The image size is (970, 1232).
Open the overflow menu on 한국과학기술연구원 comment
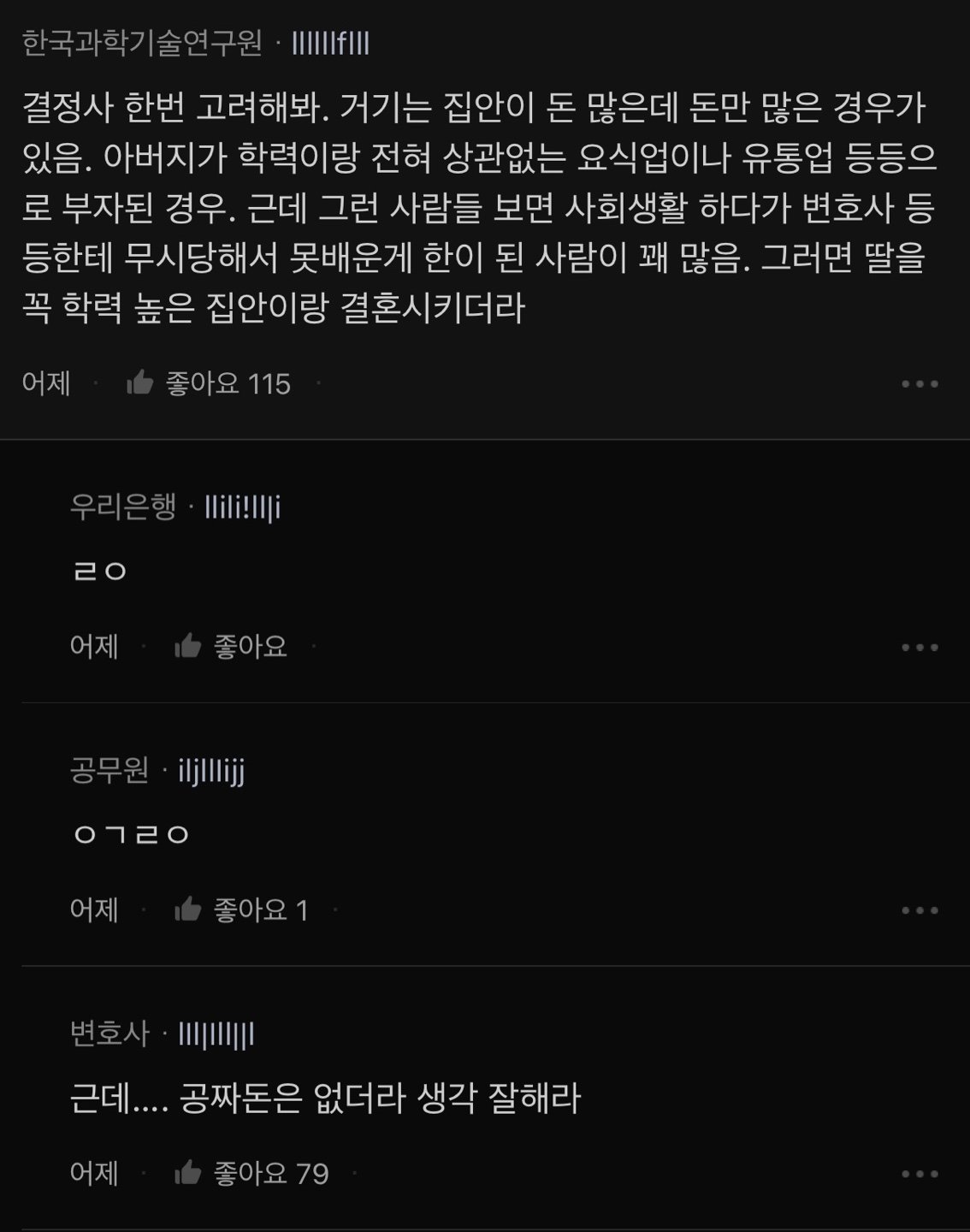tap(920, 384)
